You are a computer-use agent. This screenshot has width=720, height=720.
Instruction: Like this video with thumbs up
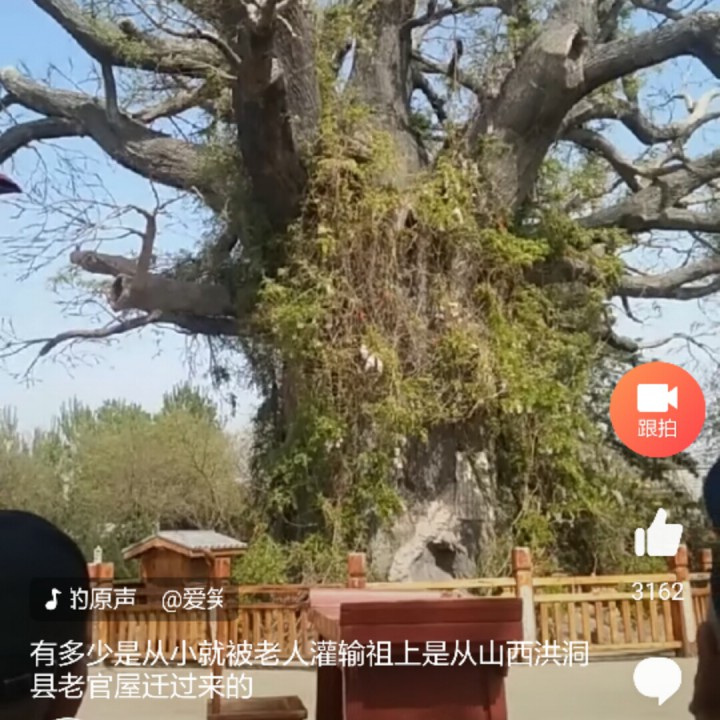658,533
